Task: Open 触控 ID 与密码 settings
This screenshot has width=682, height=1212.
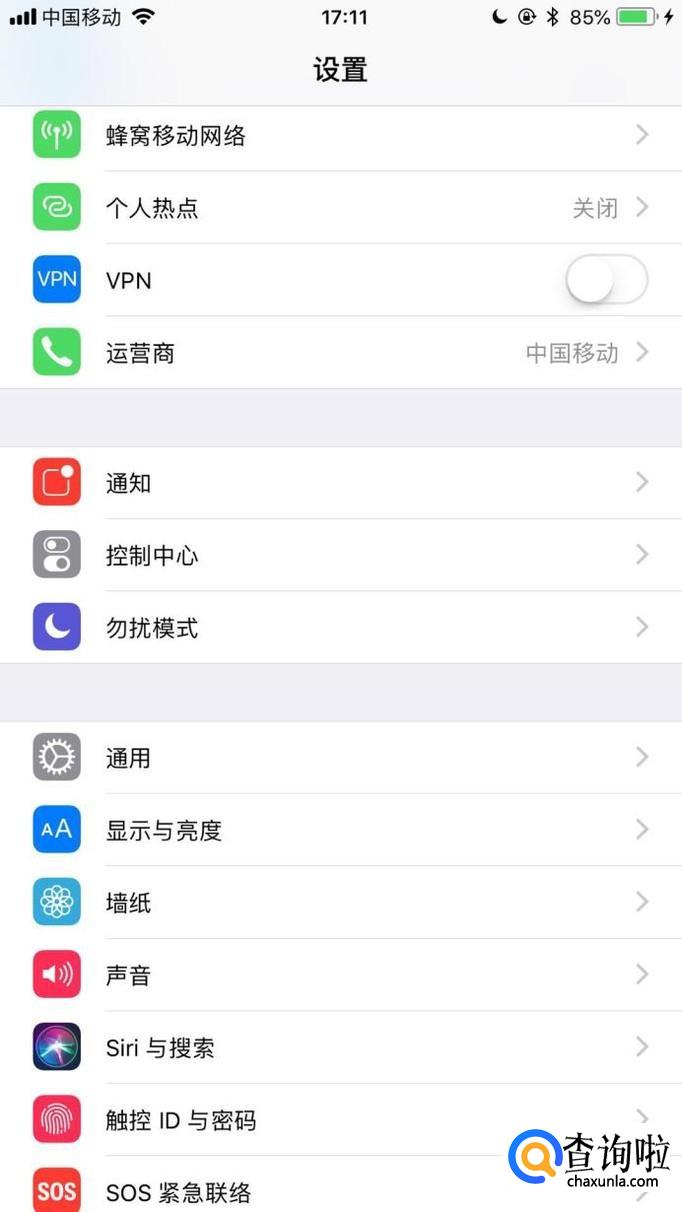Action: pyautogui.click(x=300, y=1120)
